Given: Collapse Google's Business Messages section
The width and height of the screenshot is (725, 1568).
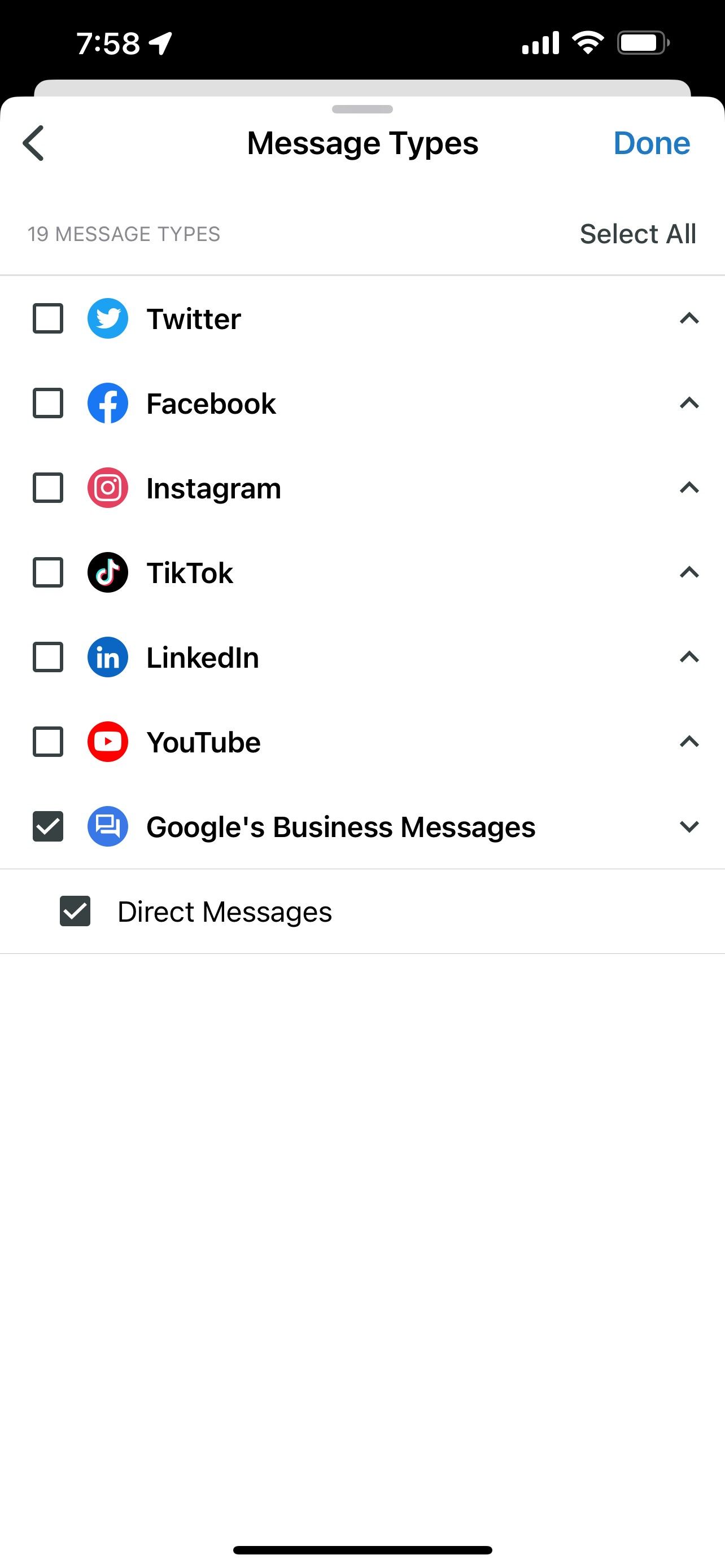Looking at the screenshot, I should (689, 826).
